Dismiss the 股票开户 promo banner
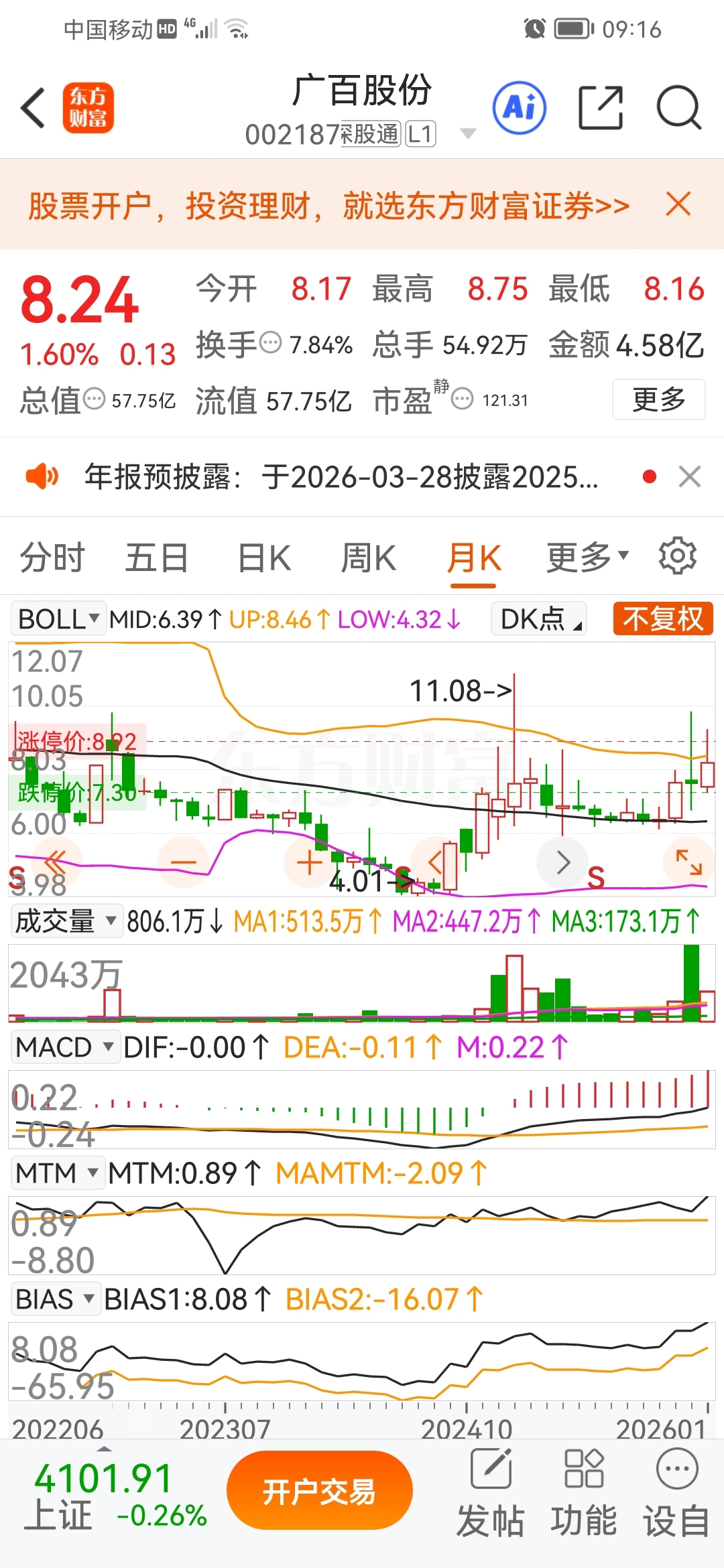 coord(678,204)
